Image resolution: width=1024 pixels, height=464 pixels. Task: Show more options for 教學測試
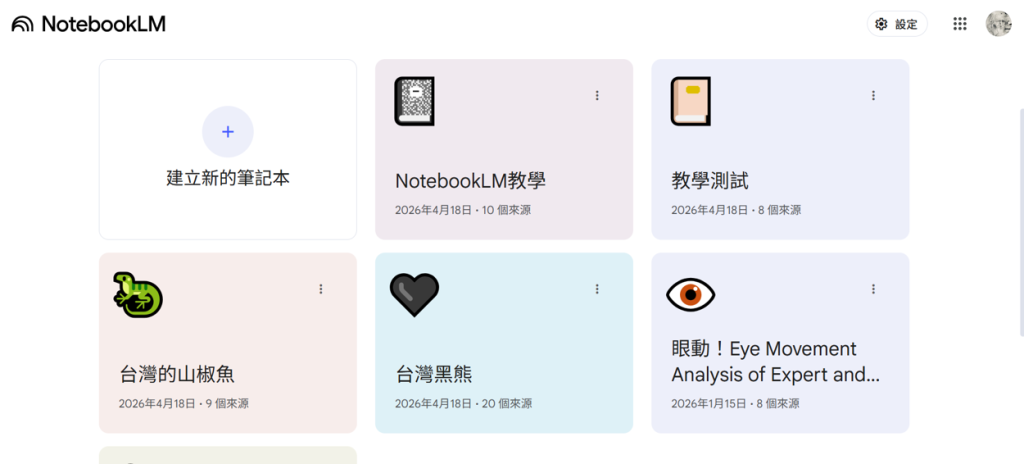pos(873,96)
